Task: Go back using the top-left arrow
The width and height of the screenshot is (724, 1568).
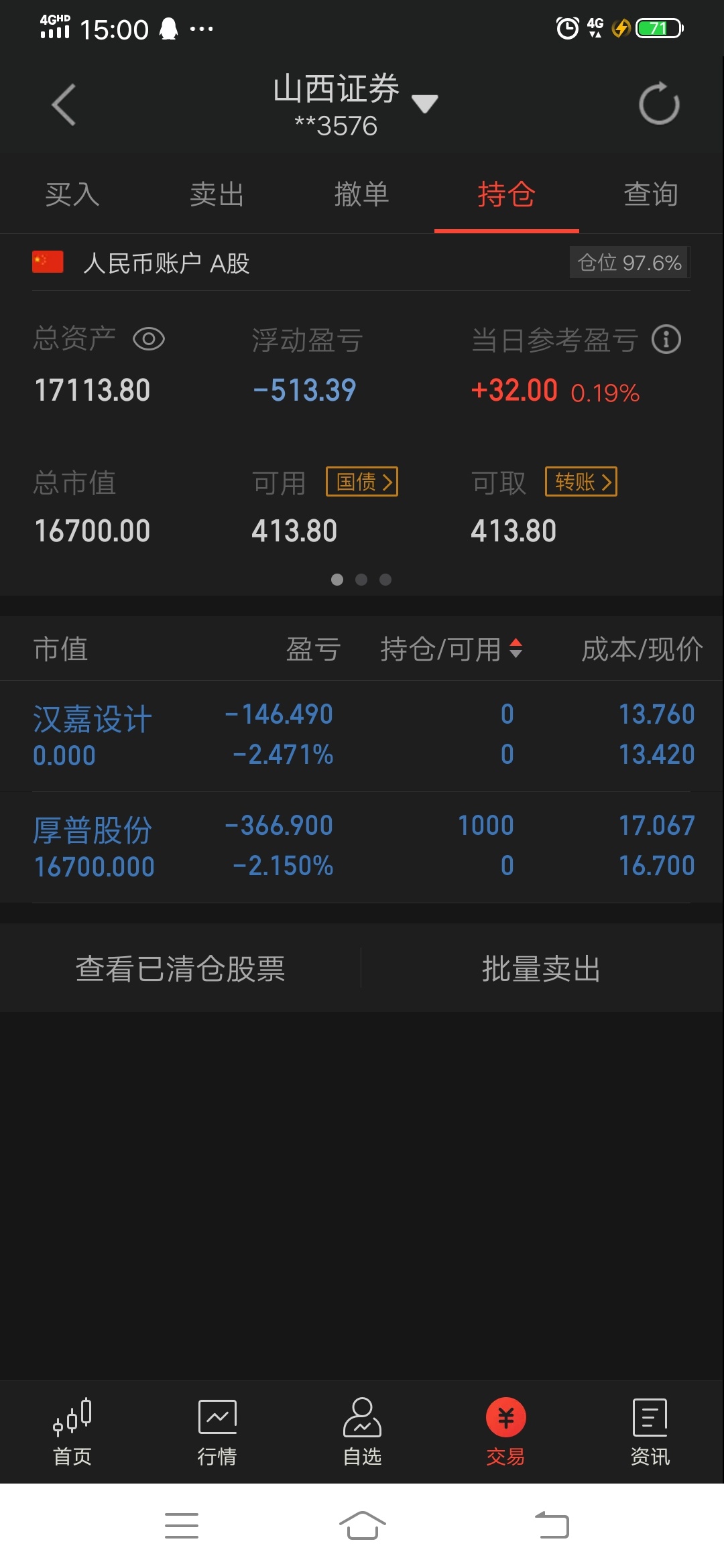Action: point(64,105)
